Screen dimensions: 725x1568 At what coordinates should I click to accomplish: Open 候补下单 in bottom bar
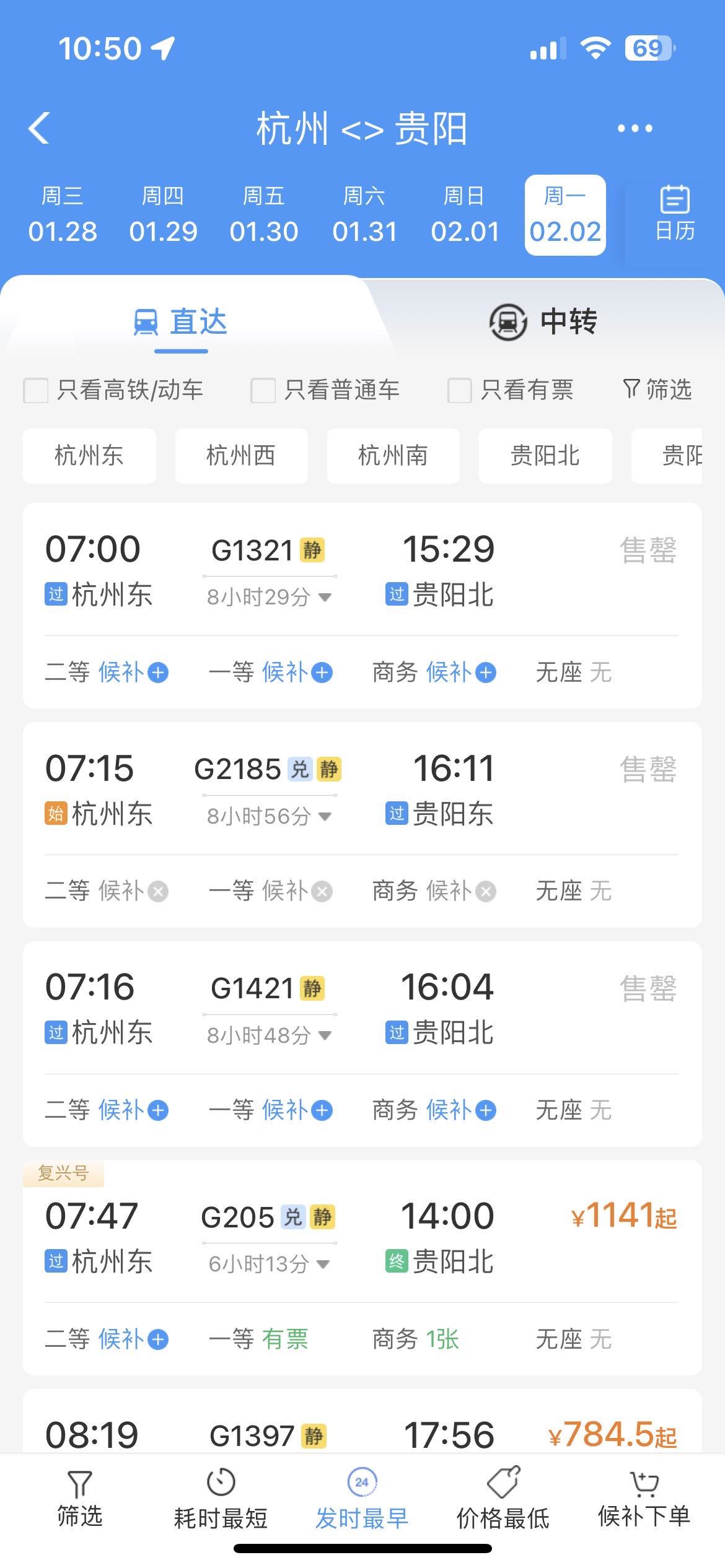pos(644,1501)
